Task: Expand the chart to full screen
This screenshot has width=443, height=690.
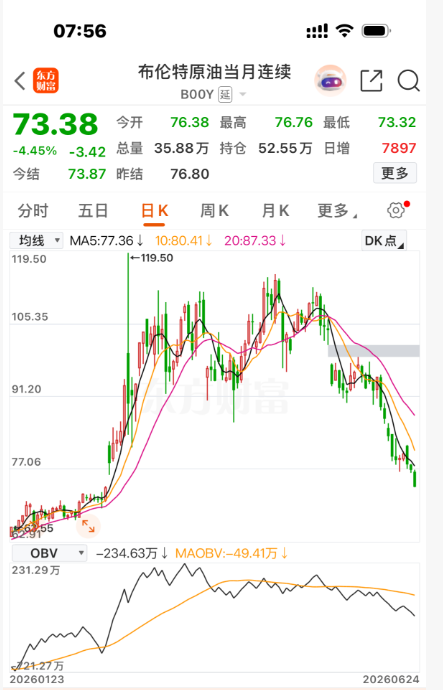Action: pyautogui.click(x=88, y=526)
